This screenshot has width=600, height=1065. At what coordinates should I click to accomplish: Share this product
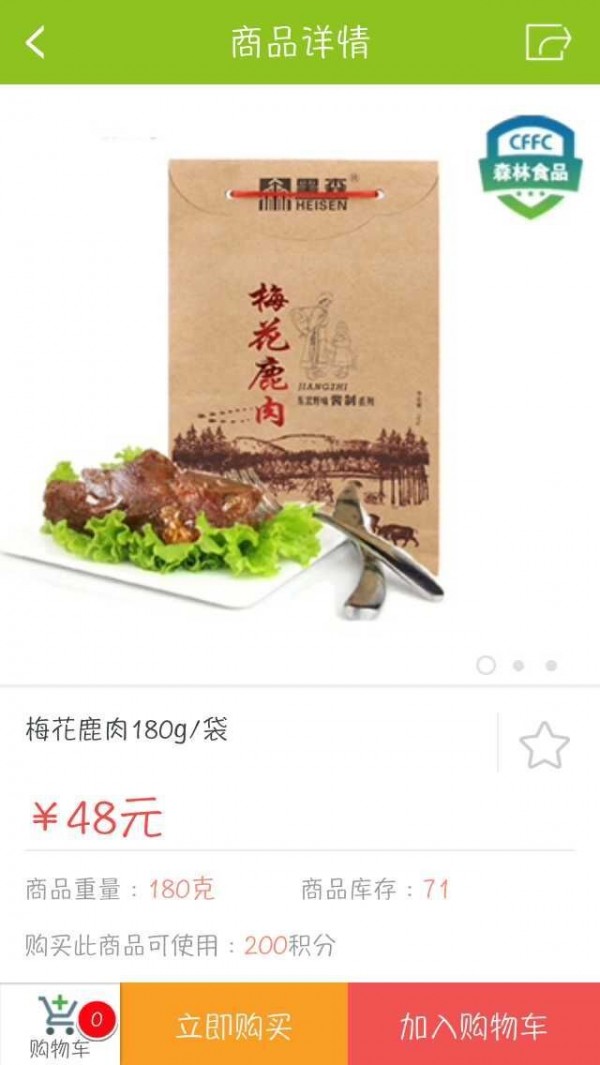tap(548, 42)
